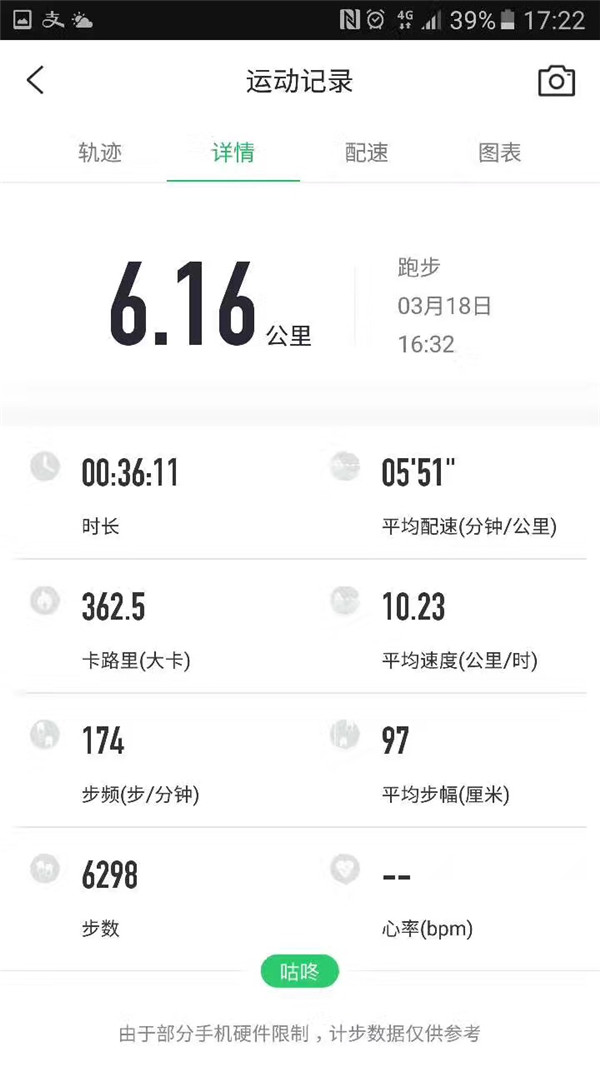Tap the green 咕咚 button
The width and height of the screenshot is (600, 1066).
(x=300, y=971)
